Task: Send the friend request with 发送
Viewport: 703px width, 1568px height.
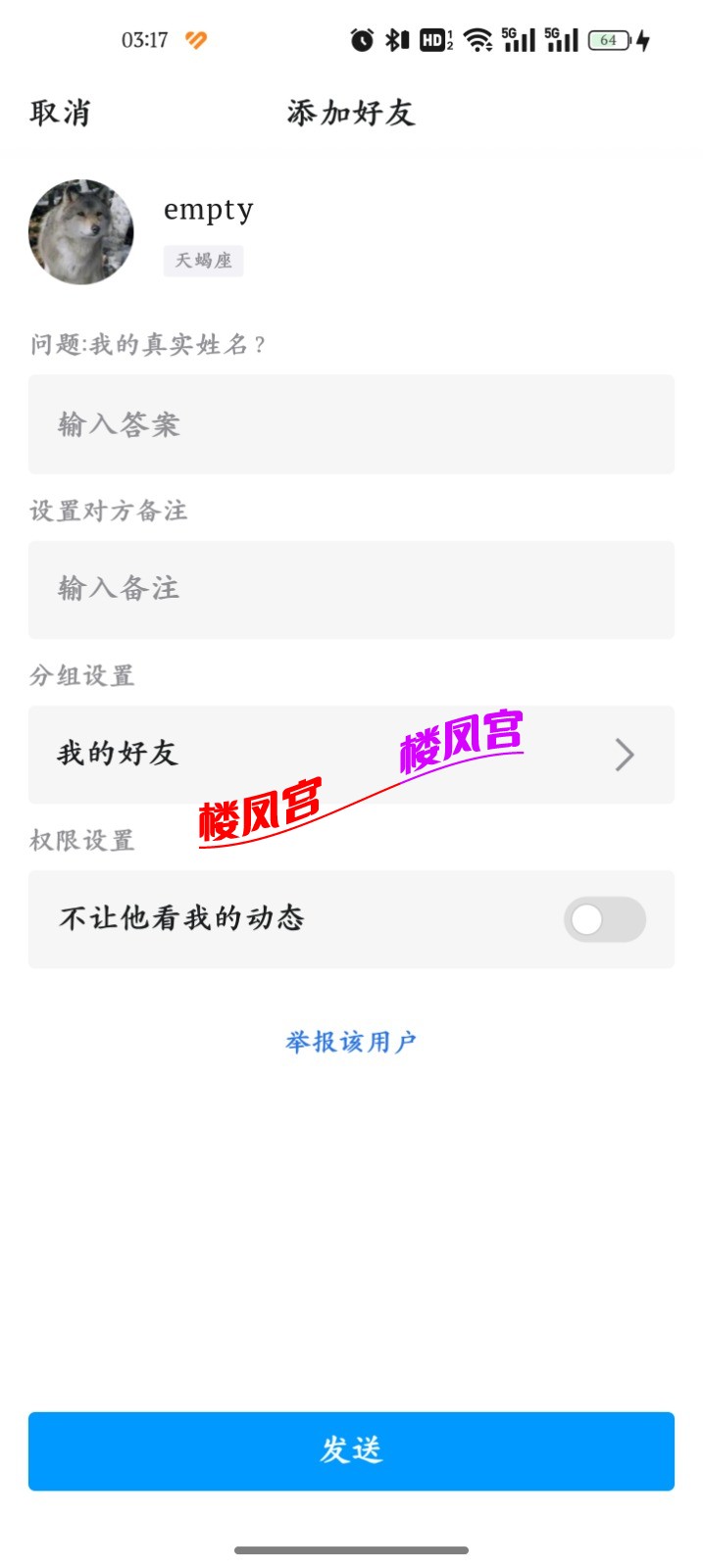Action: tap(351, 1451)
